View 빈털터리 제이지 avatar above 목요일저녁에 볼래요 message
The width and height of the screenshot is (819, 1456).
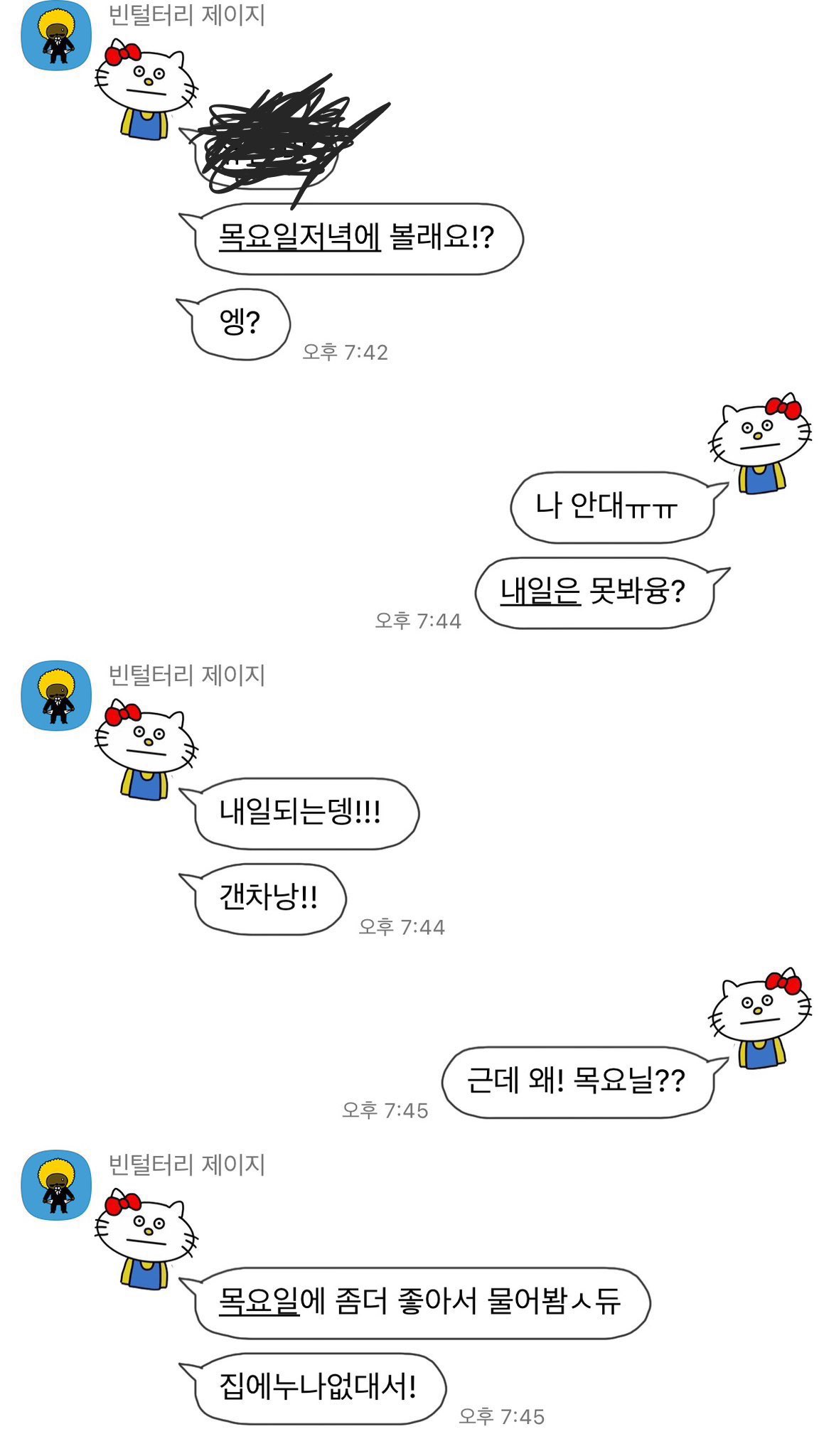click(x=56, y=36)
